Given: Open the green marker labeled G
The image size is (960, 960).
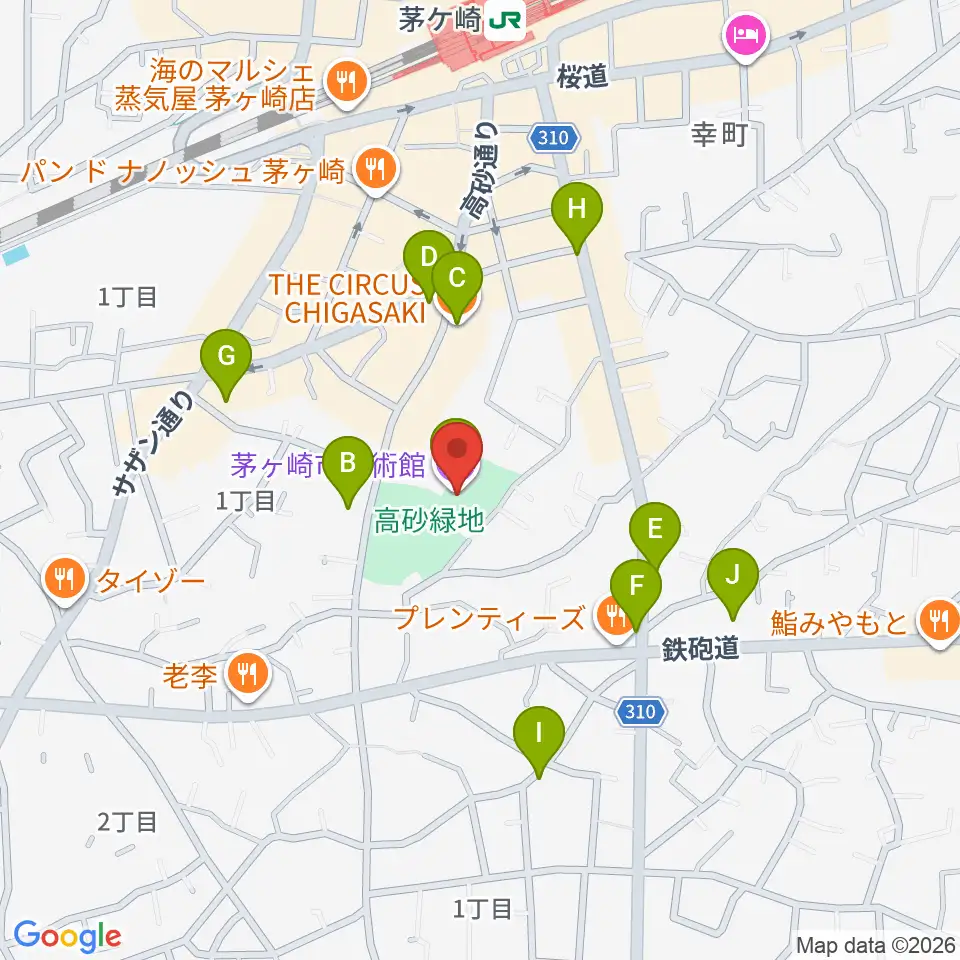Looking at the screenshot, I should click(x=226, y=362).
